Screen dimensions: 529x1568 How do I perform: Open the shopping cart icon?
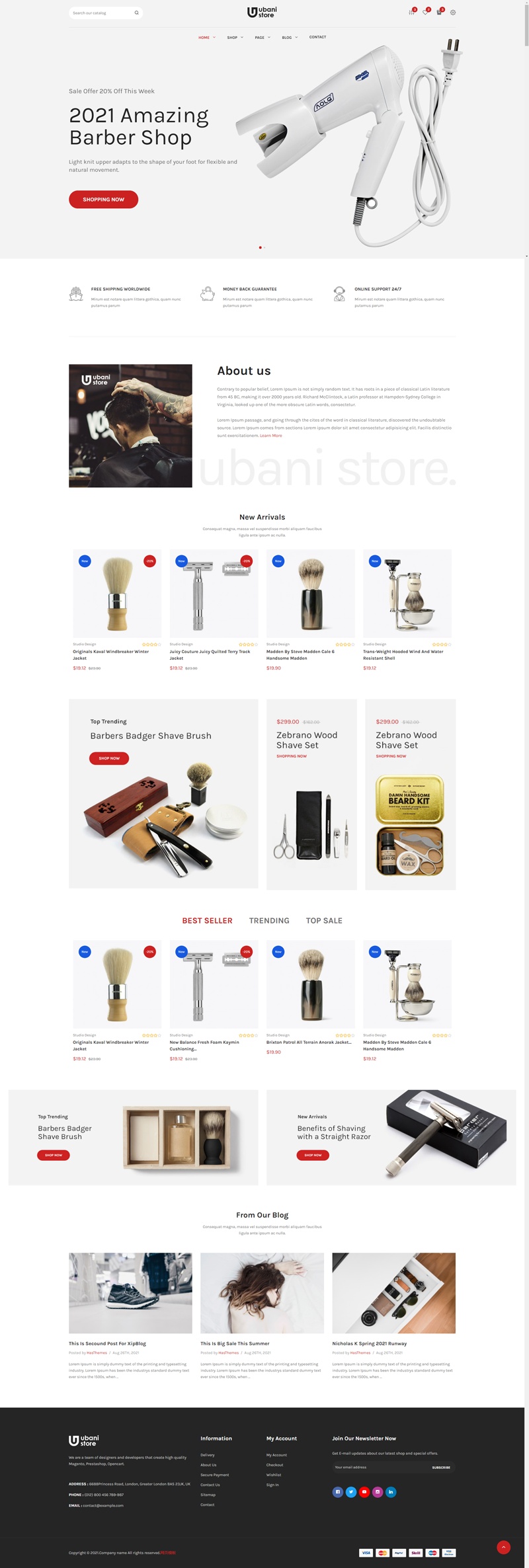click(439, 13)
